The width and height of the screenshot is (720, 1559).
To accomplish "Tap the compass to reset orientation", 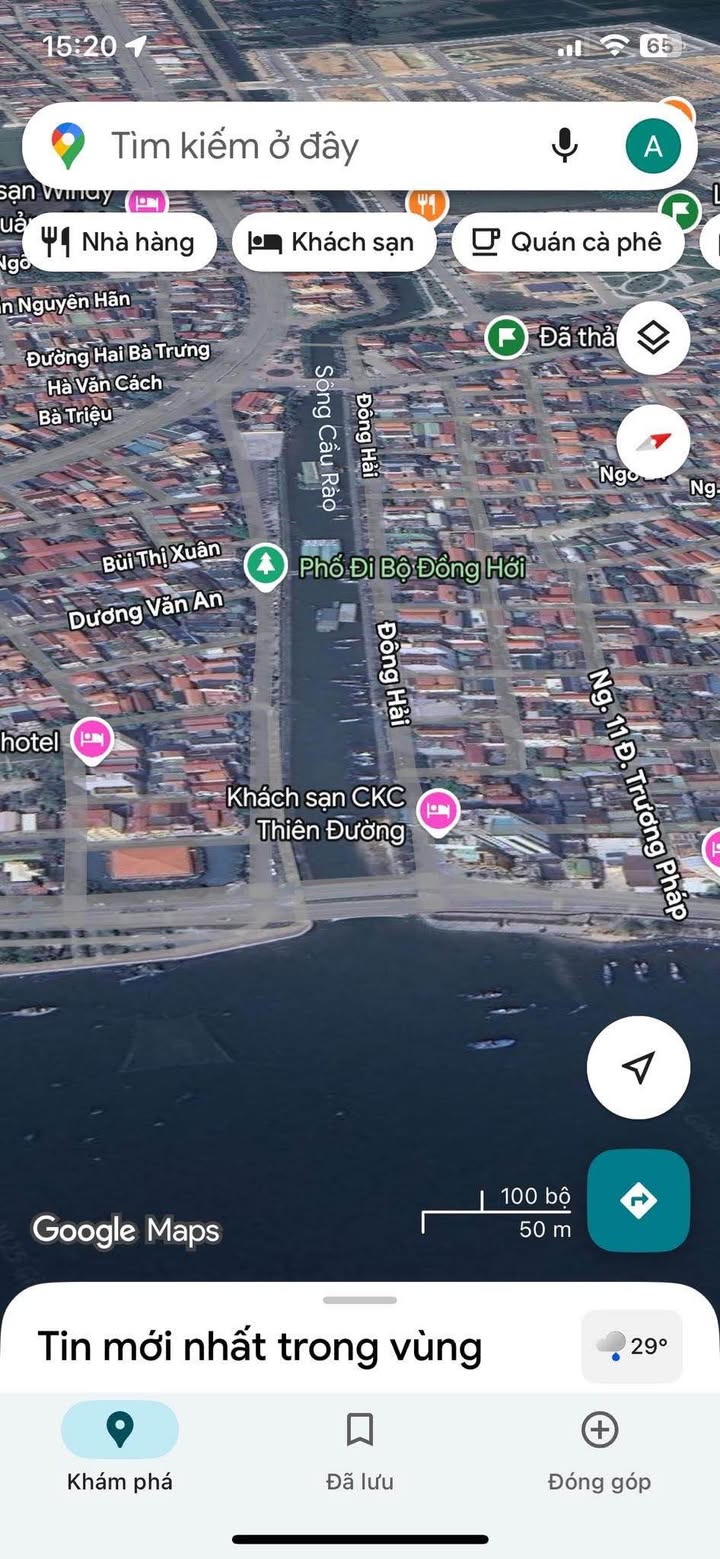I will click(653, 441).
